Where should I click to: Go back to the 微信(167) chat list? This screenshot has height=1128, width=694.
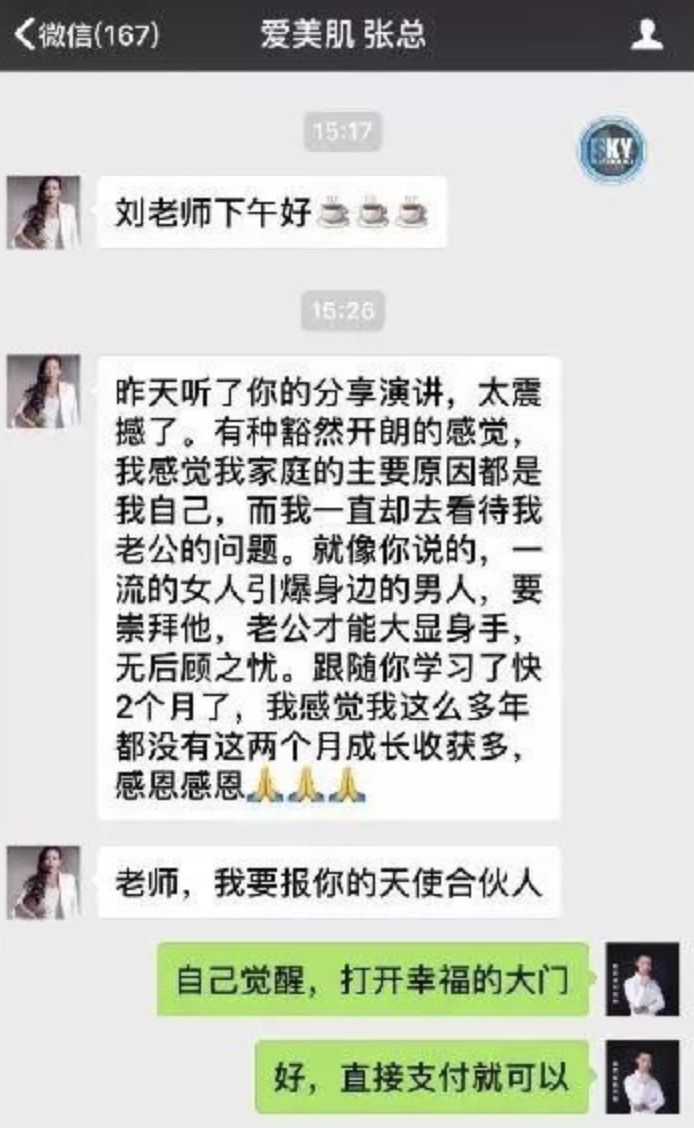point(86,35)
